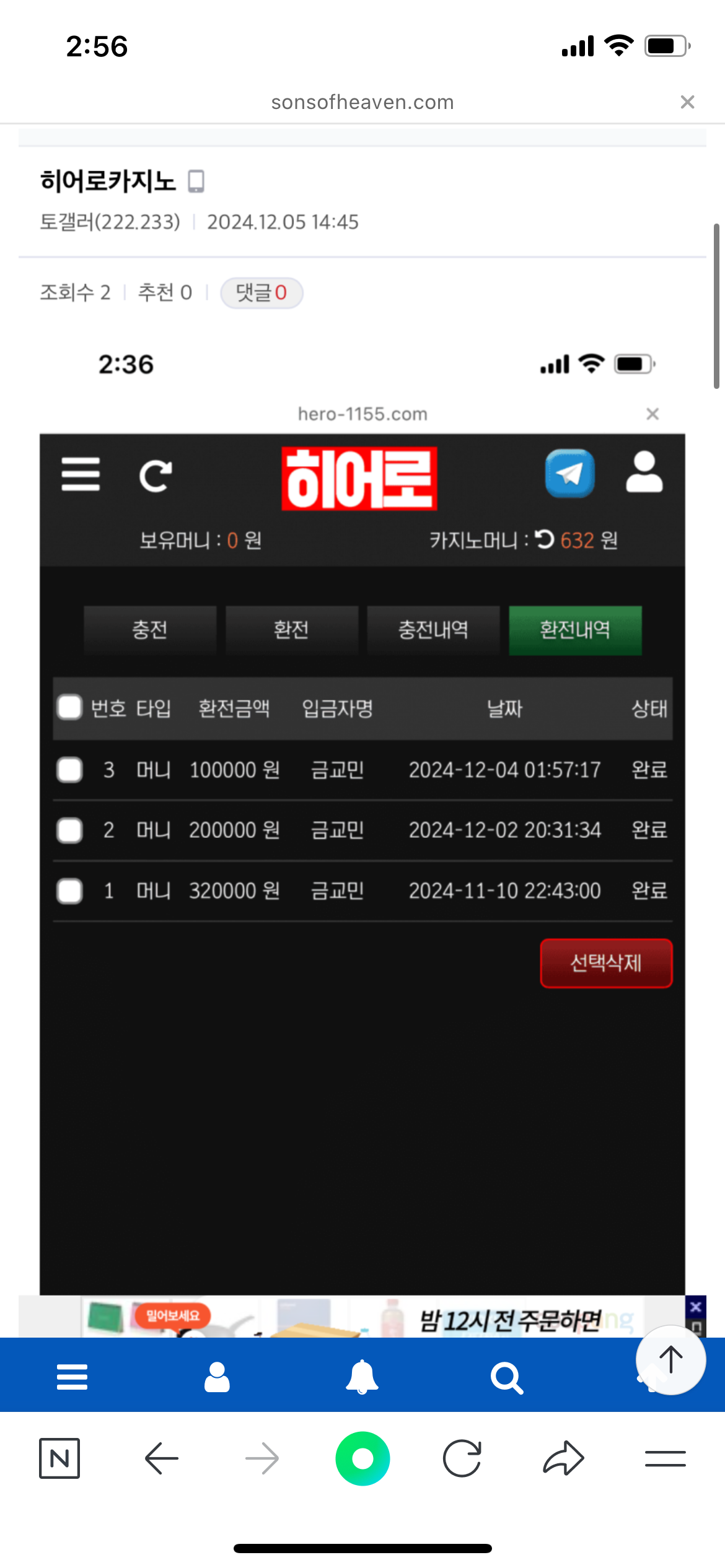The width and height of the screenshot is (725, 1568).
Task: Open the 댓글 0 comments chip
Action: coord(261,292)
